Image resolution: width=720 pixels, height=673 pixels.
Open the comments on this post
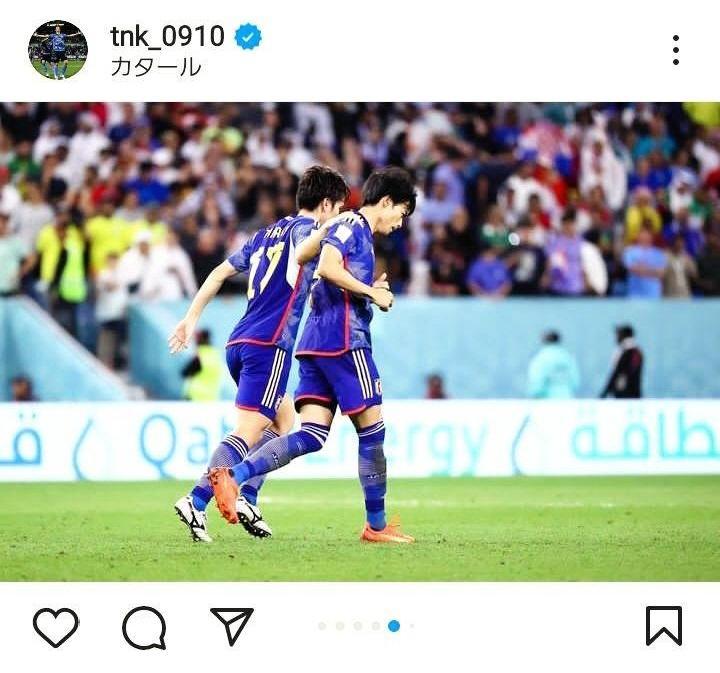coord(144,627)
